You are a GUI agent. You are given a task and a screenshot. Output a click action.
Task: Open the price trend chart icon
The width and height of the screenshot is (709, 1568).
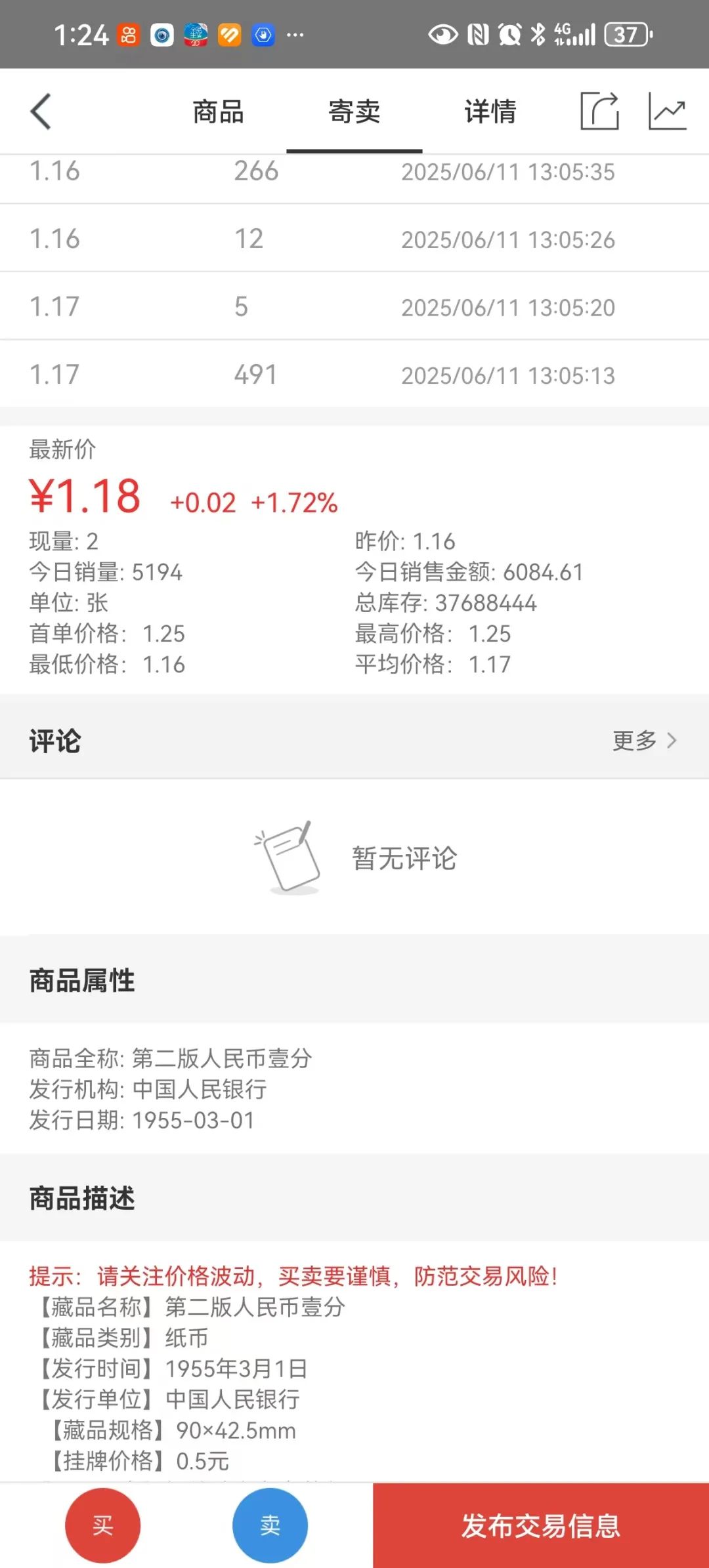click(x=667, y=112)
